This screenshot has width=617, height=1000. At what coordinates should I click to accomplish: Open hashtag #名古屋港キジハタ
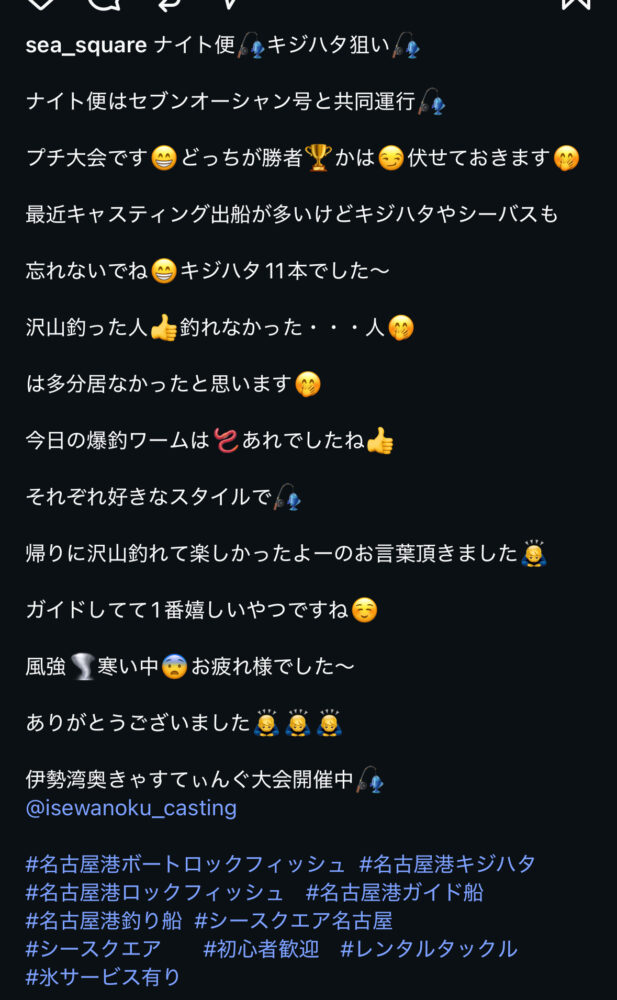447,864
